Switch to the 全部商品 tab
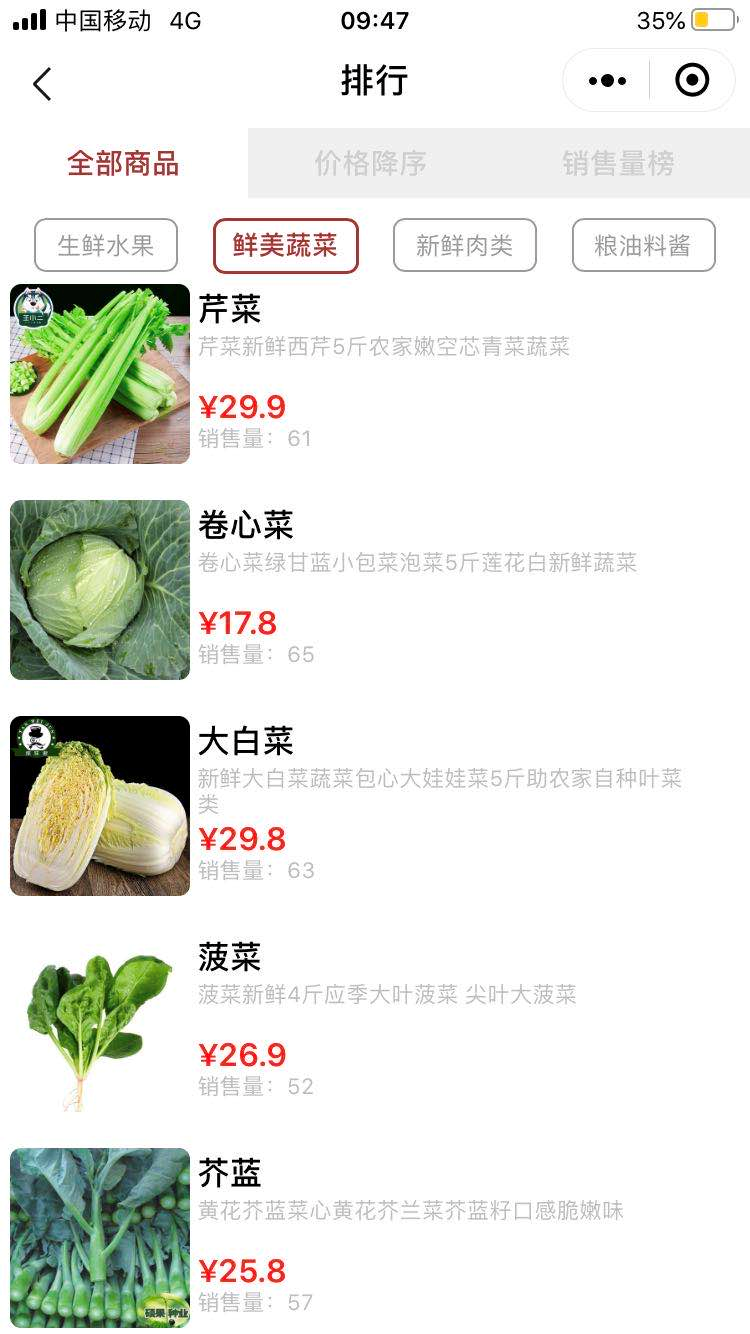Viewport: 750px width, 1334px height. pos(123,163)
